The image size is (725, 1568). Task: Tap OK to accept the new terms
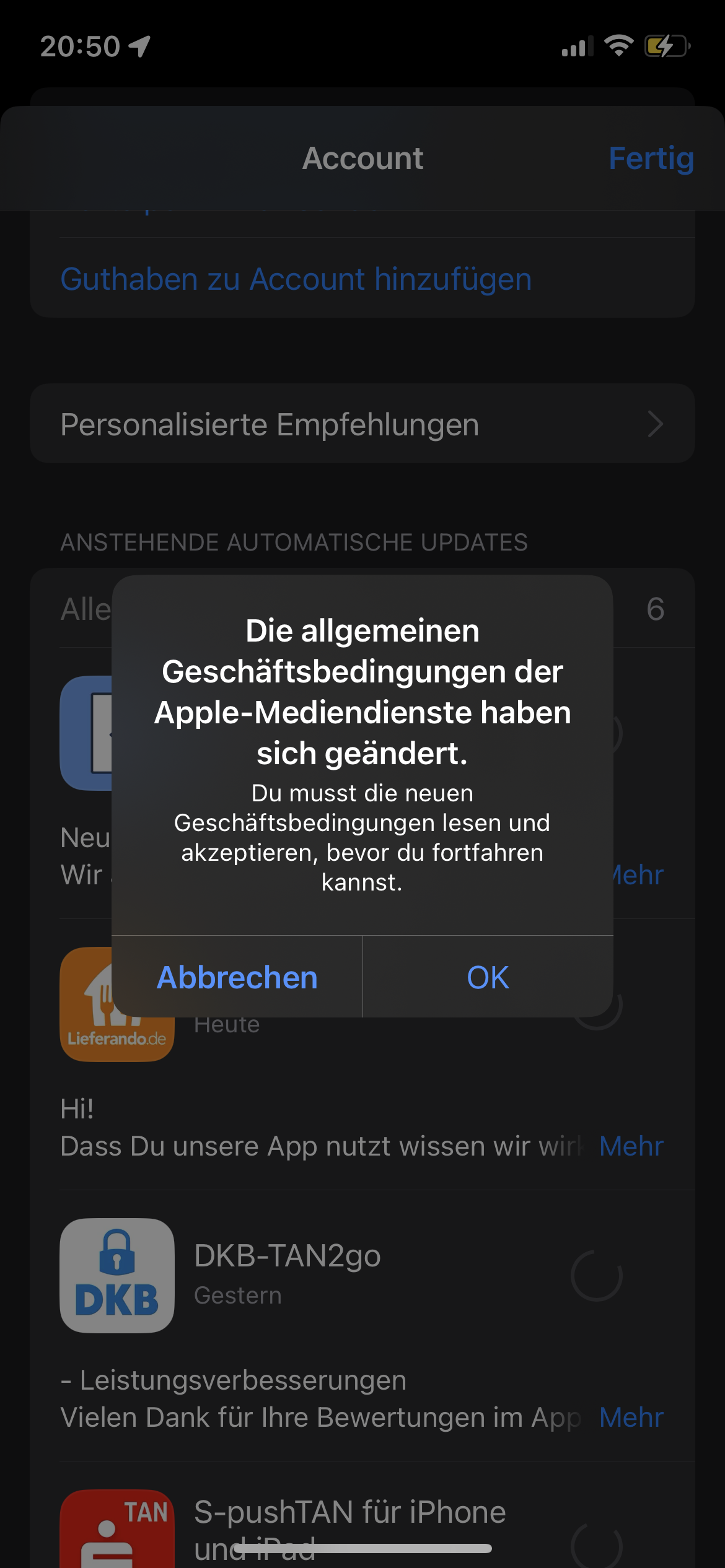coord(488,977)
